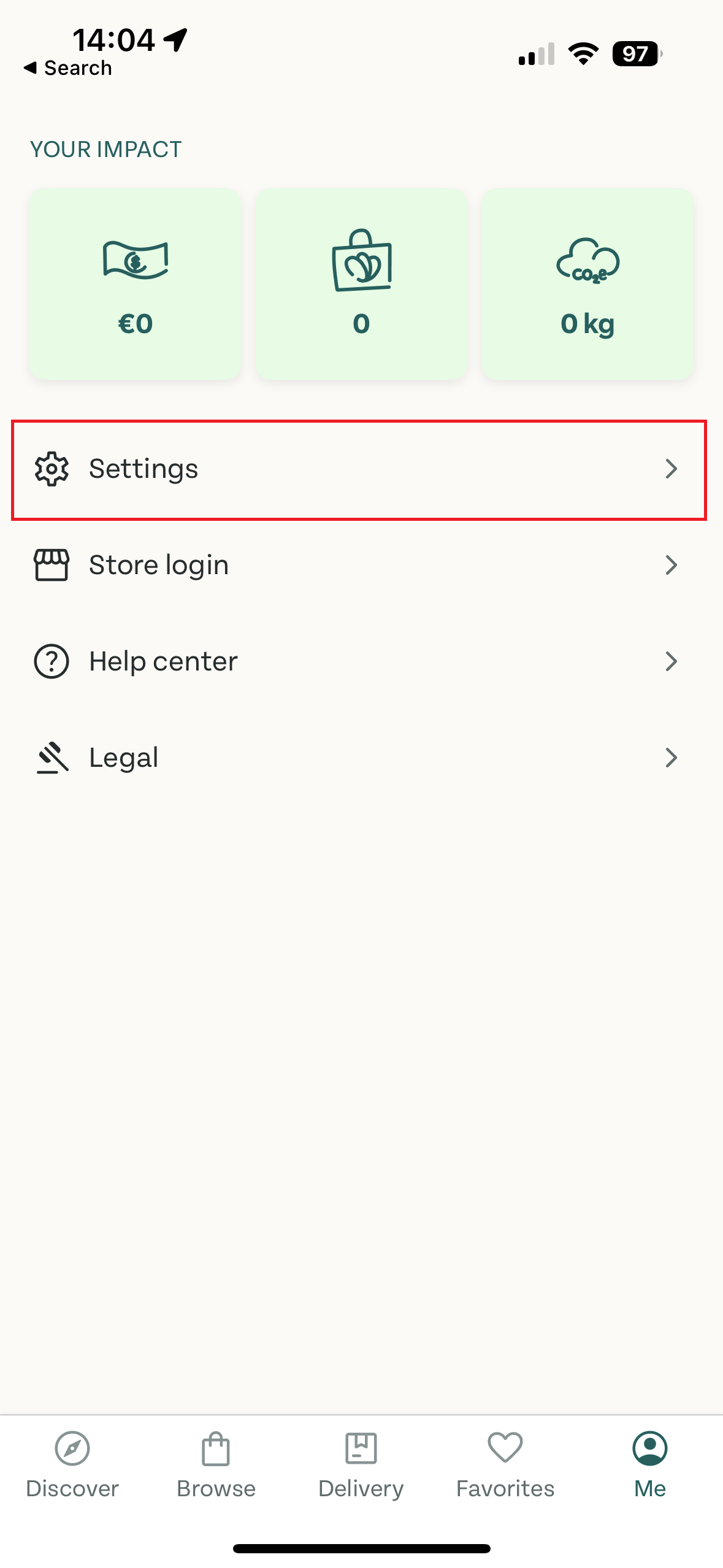
Task: Return to Search via back arrow
Action: (67, 68)
